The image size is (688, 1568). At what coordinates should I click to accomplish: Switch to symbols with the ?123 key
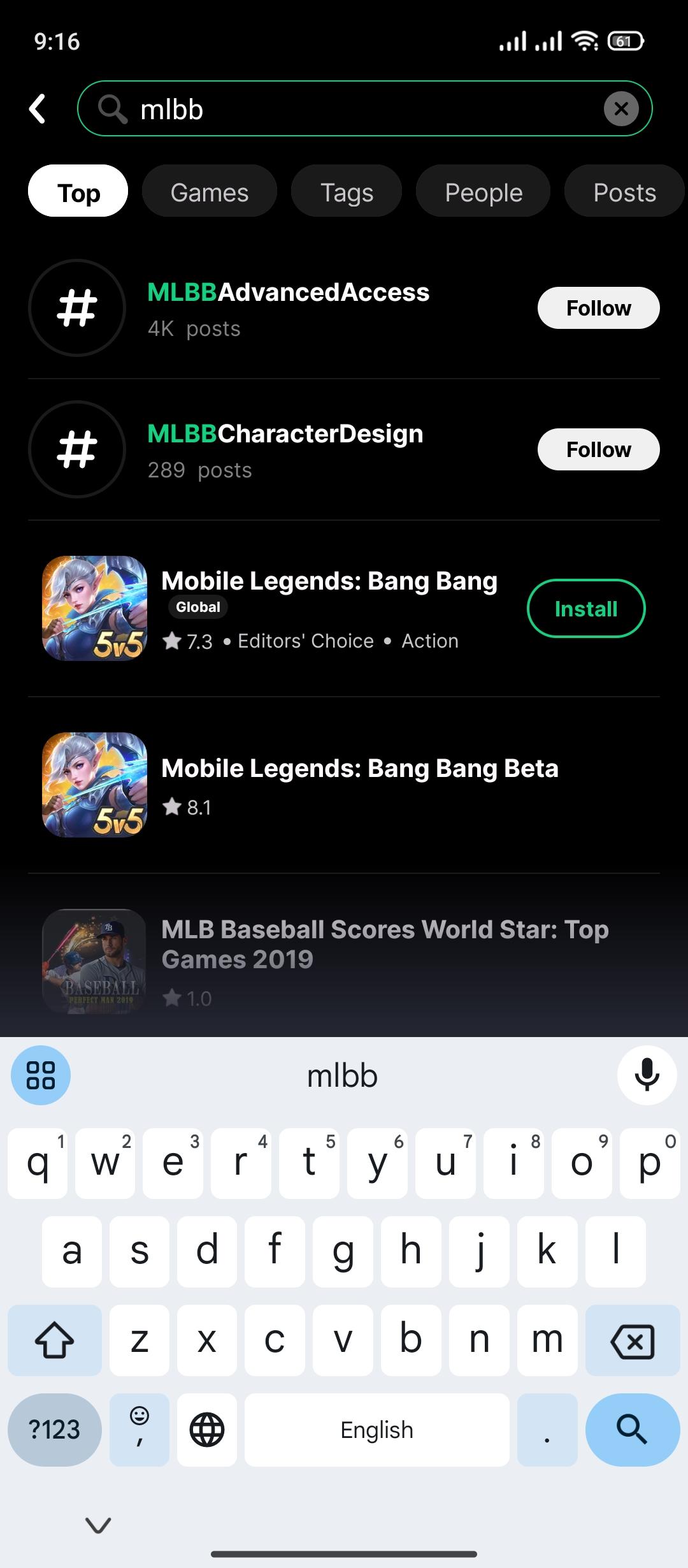[x=55, y=1430]
